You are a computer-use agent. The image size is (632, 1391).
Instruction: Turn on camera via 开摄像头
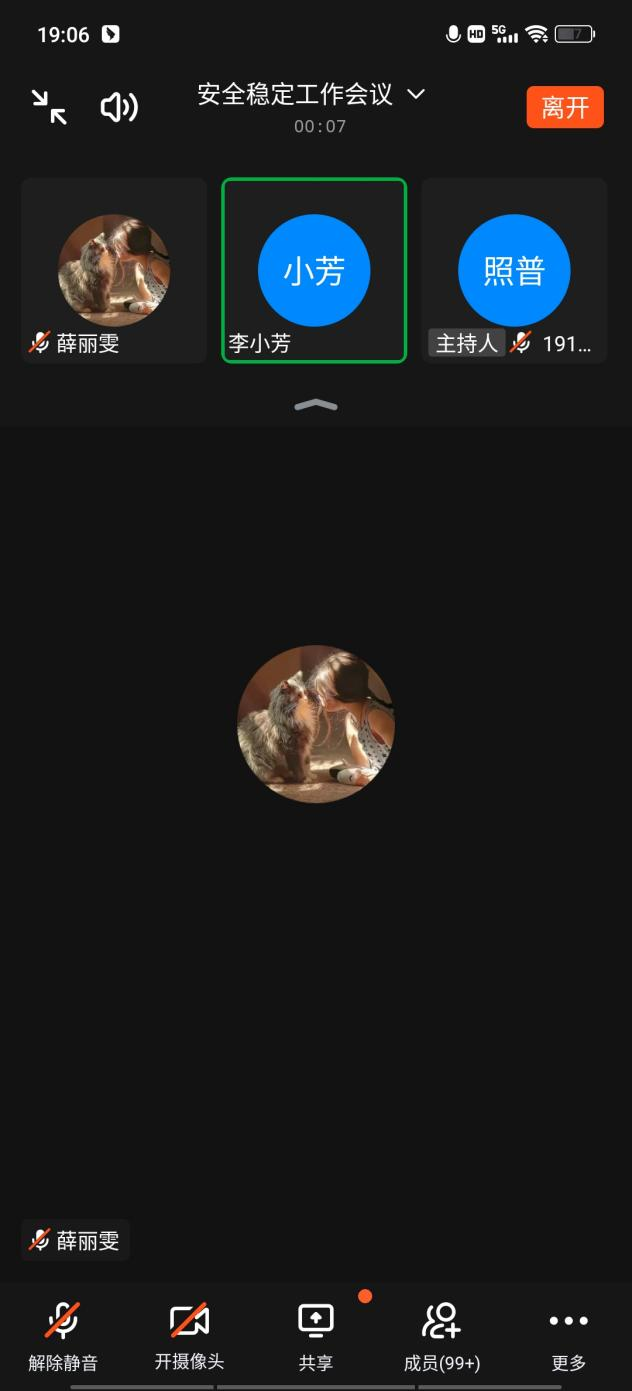[189, 1335]
